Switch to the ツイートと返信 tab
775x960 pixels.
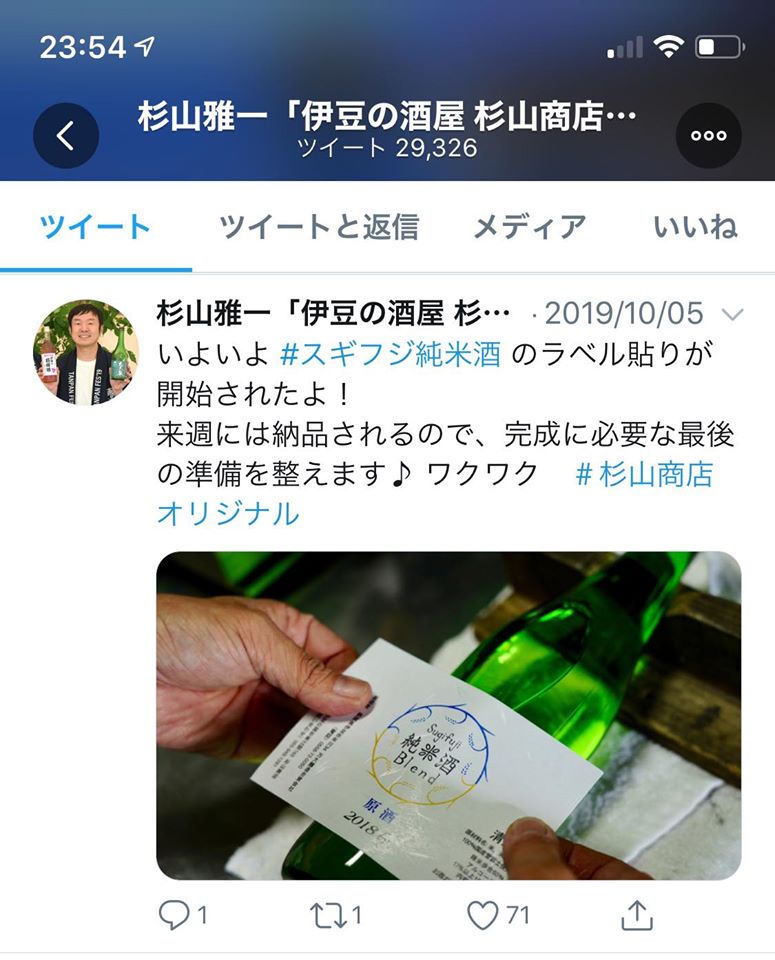(x=319, y=227)
